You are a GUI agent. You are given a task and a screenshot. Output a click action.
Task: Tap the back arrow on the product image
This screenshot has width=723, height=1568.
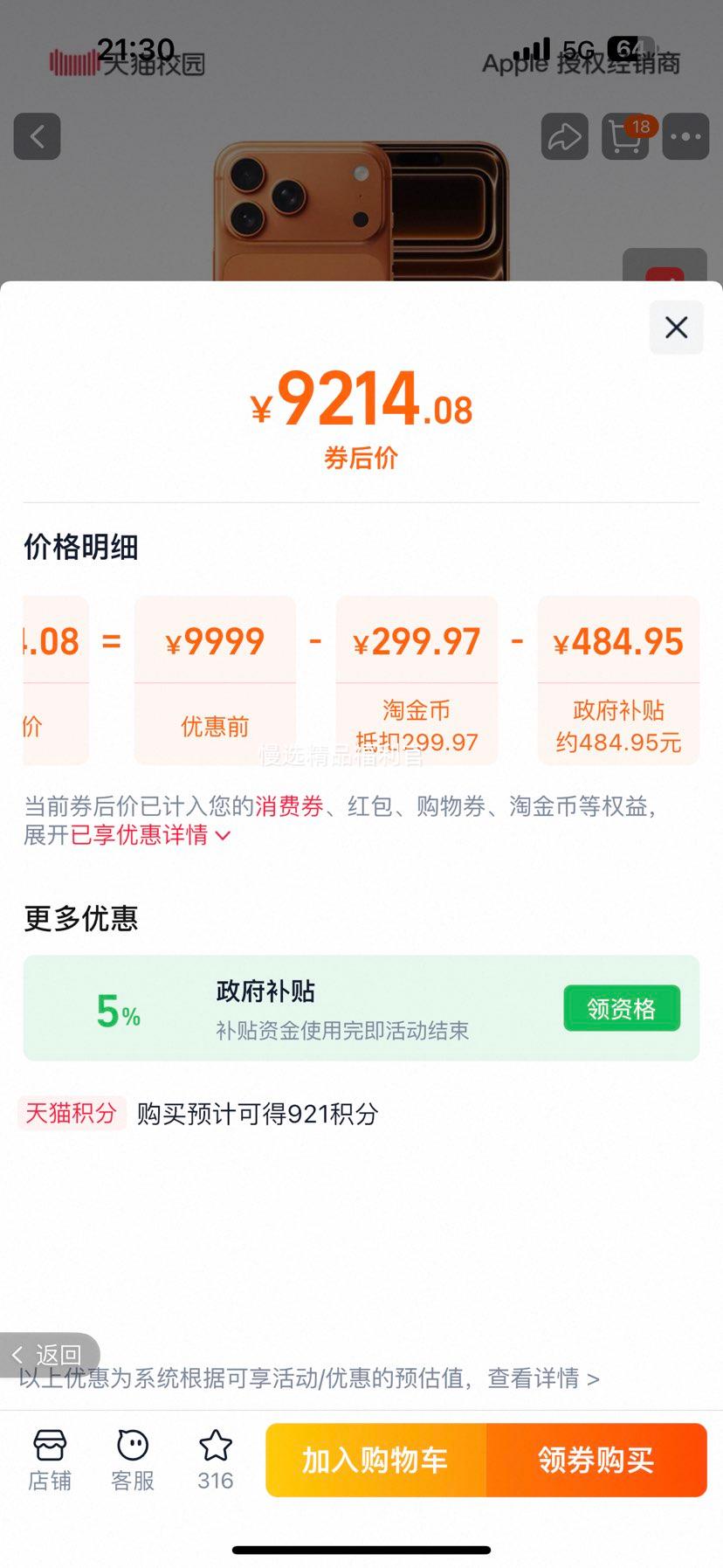[x=37, y=137]
